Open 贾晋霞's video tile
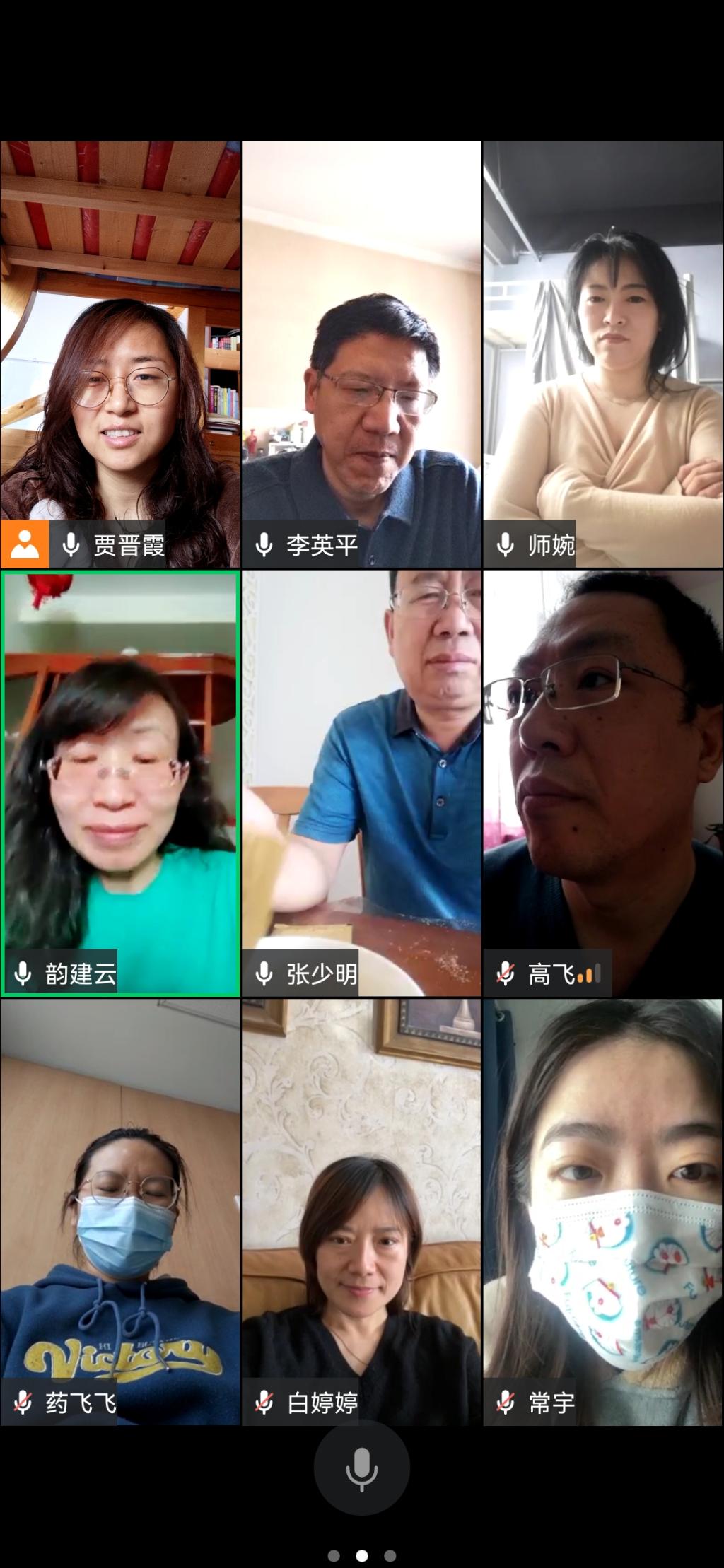Screen dimensions: 724x1568 [x=120, y=353]
